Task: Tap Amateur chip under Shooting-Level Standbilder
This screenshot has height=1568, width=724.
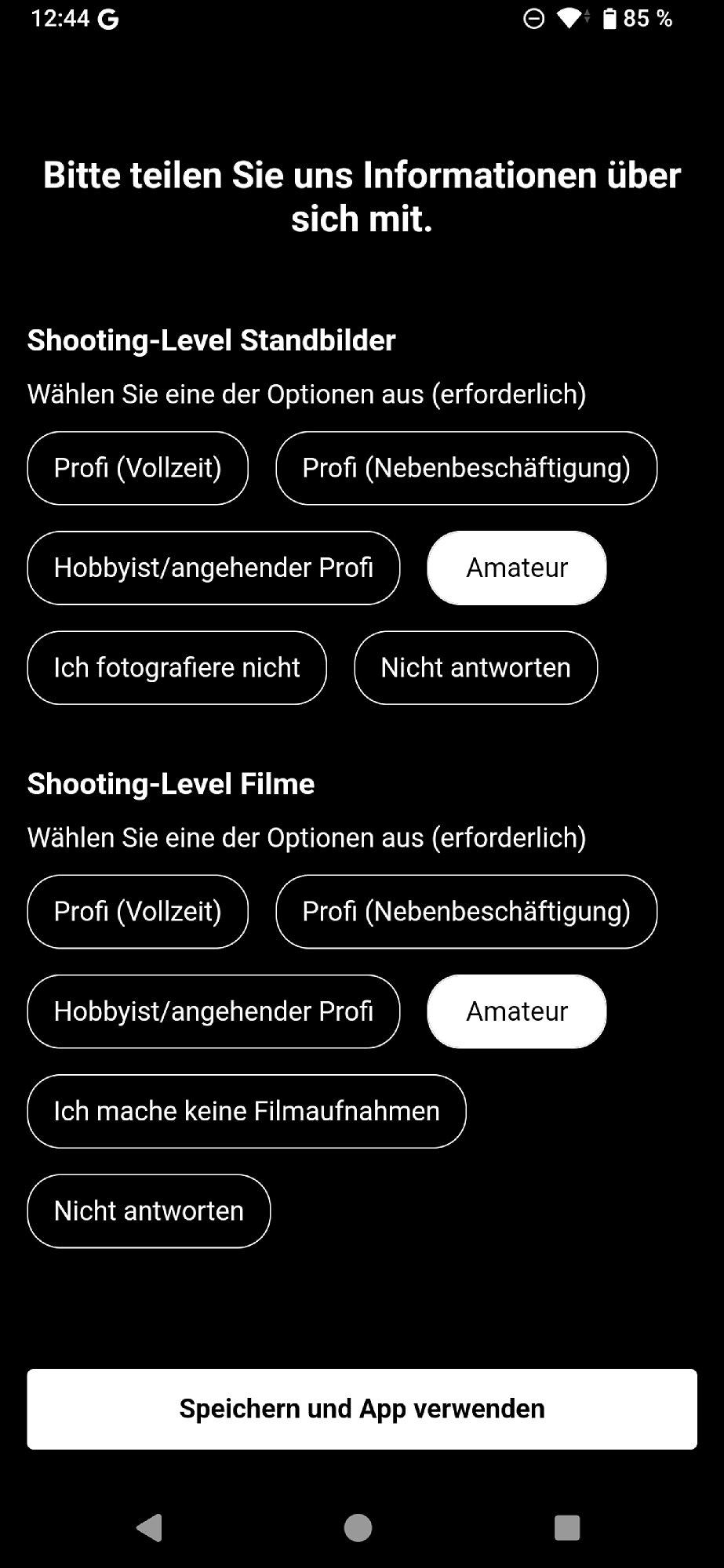Action: [516, 568]
